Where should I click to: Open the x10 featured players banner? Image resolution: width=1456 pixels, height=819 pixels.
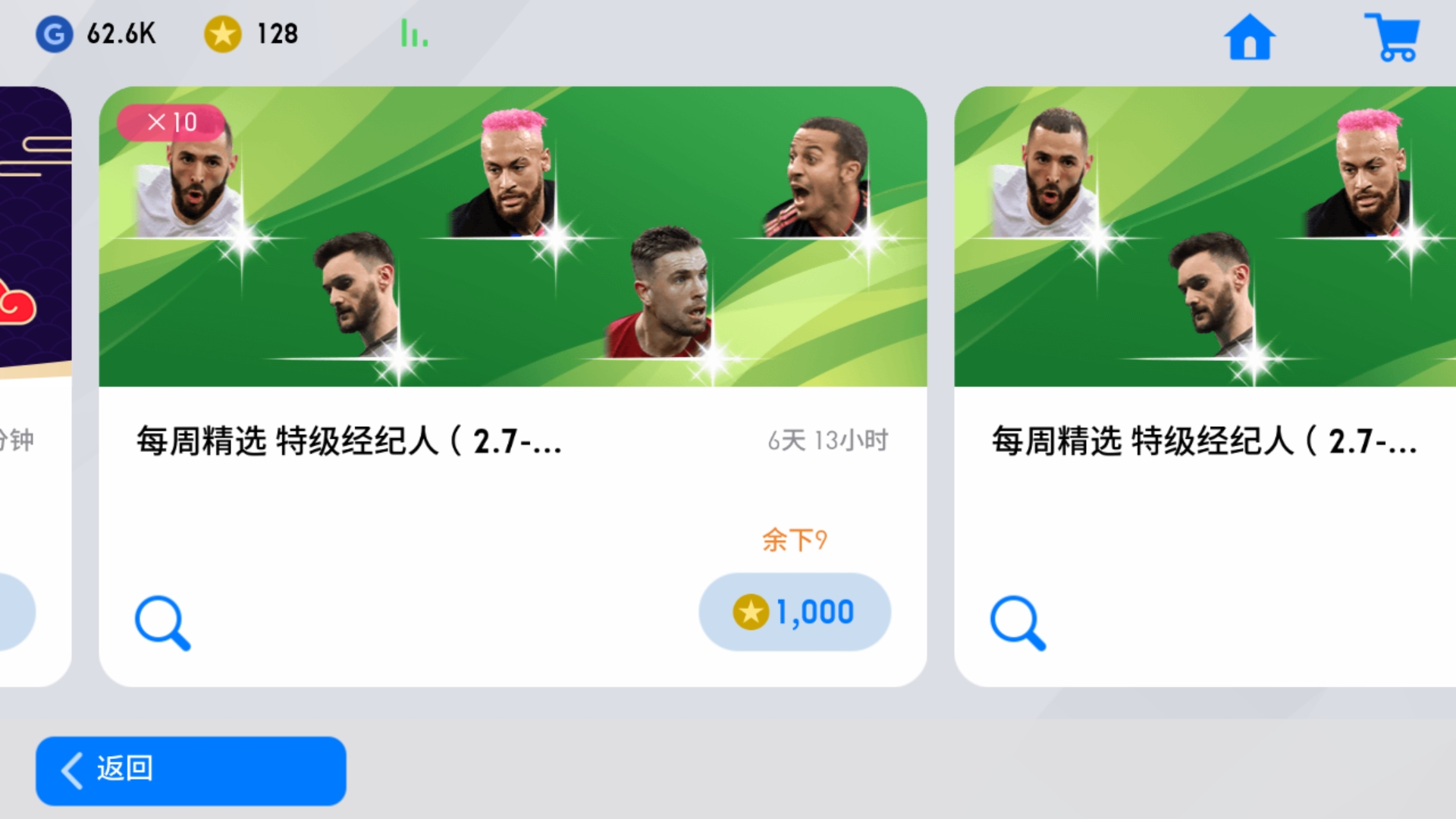(x=513, y=237)
